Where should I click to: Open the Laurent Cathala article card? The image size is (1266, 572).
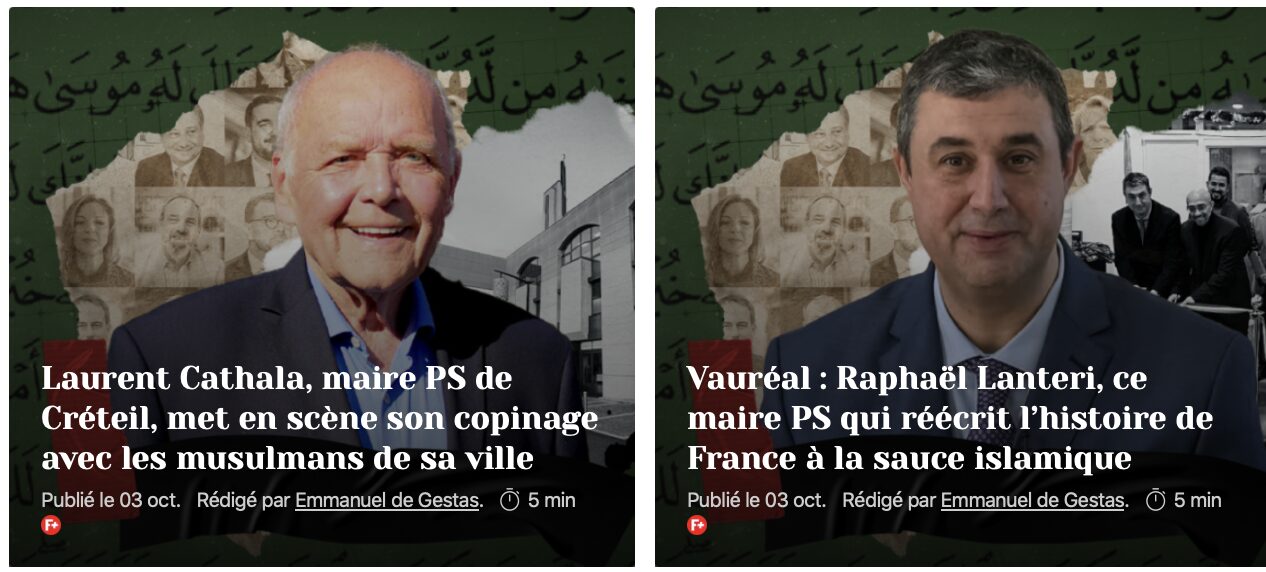click(320, 419)
